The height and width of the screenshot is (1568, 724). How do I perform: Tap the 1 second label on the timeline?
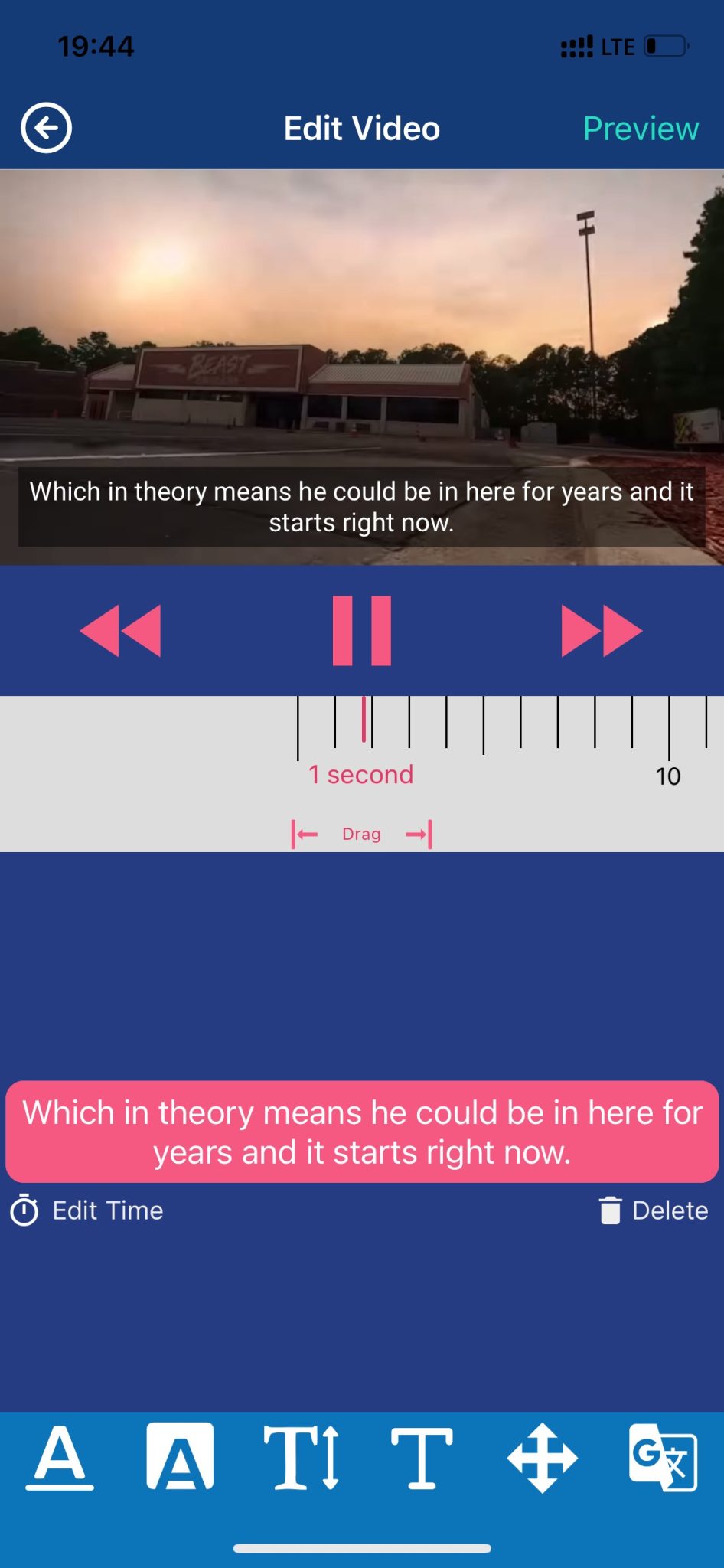click(360, 774)
